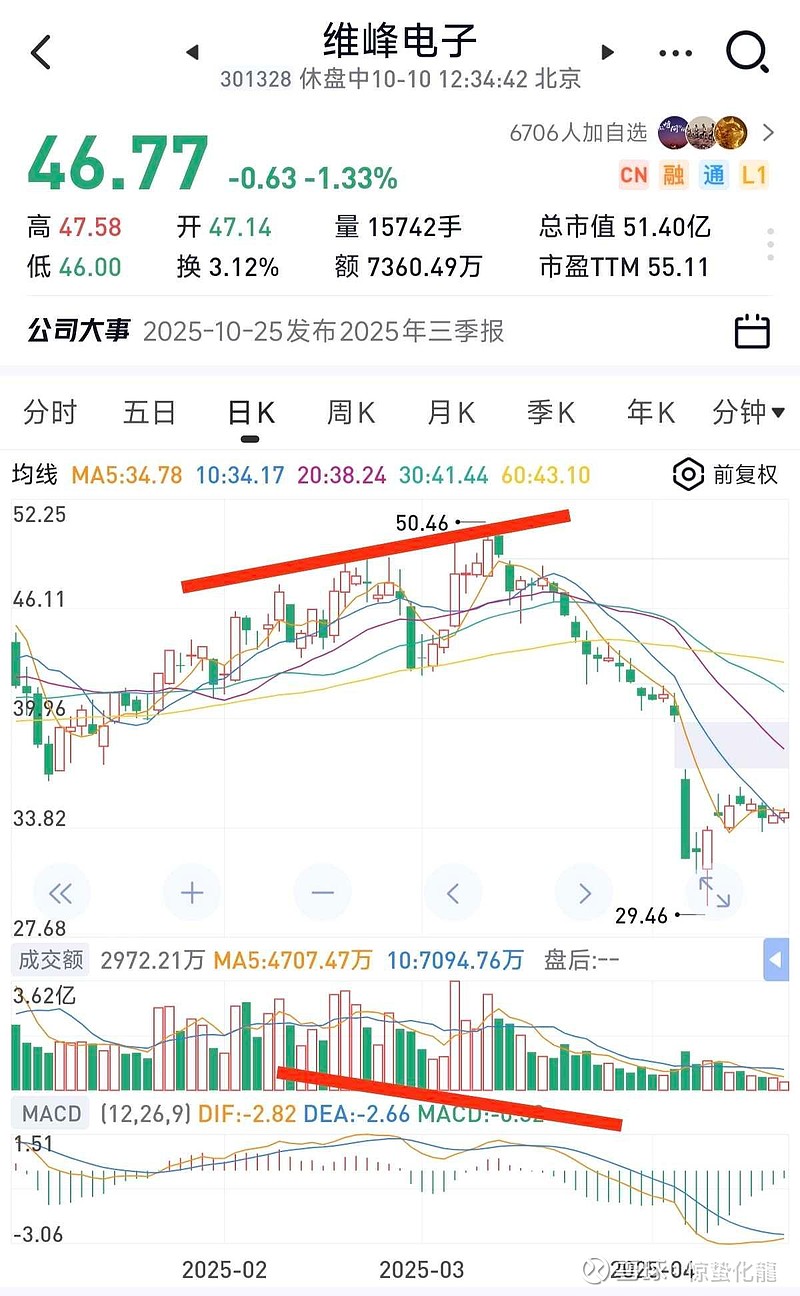
Task: Zoom into the chart with the plus icon
Action: point(191,892)
